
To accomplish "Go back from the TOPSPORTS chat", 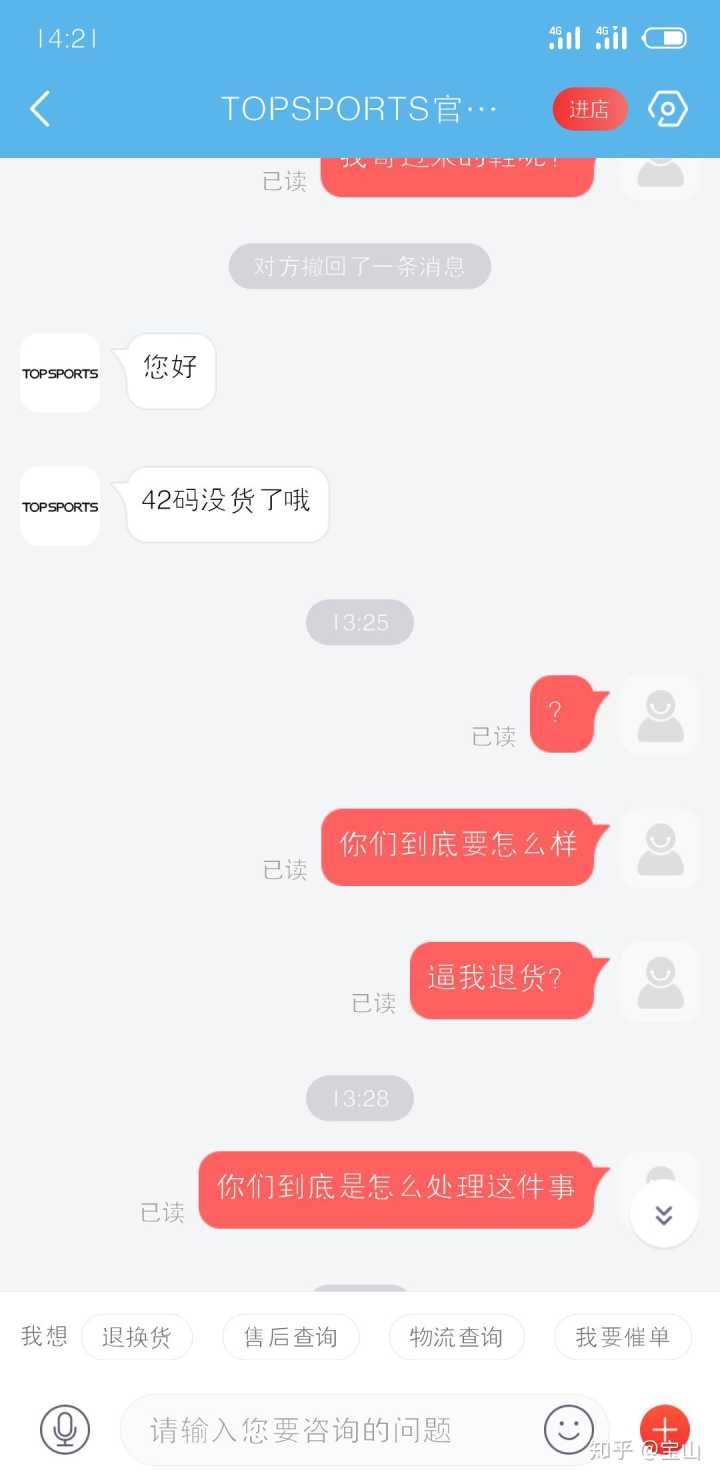I will 40,108.
